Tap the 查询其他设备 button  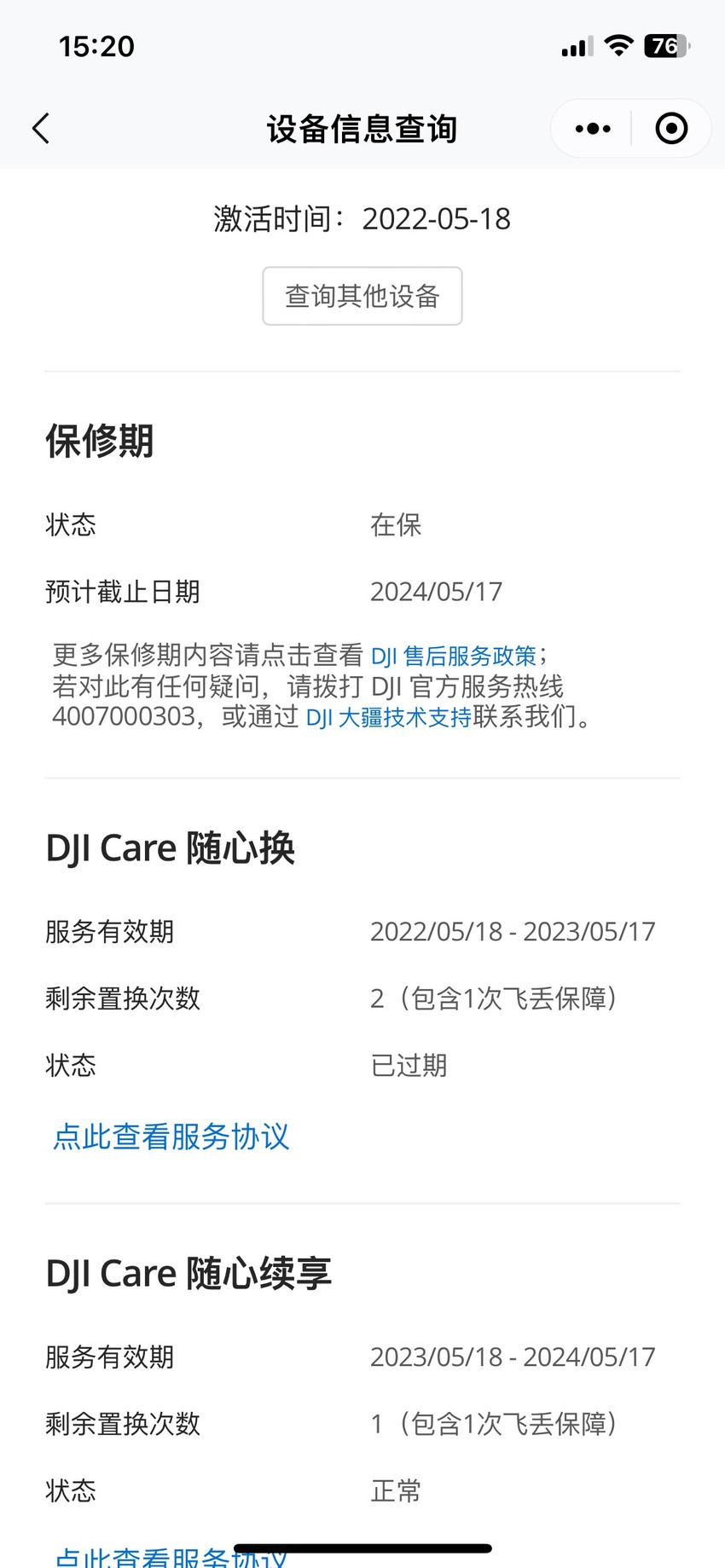click(362, 296)
